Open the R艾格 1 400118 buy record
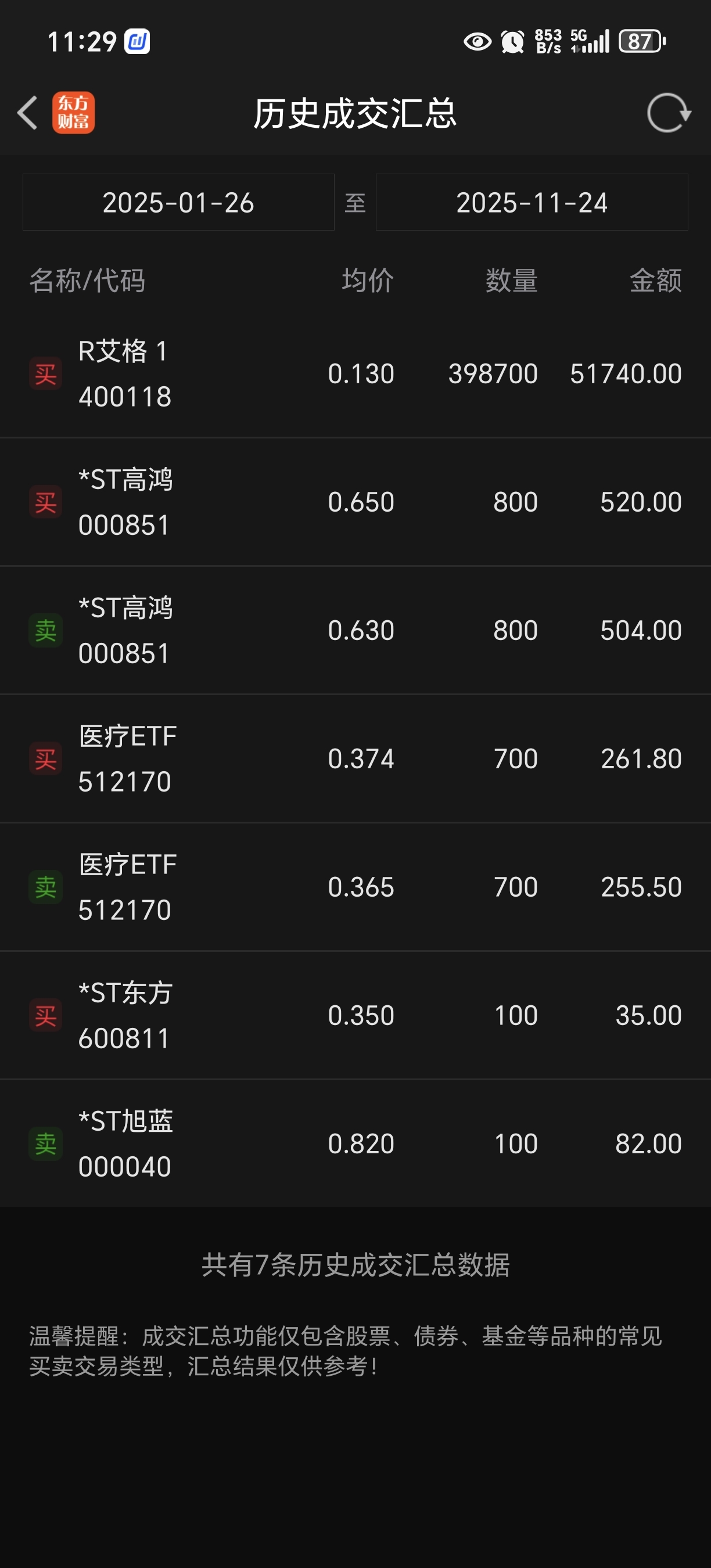The height and width of the screenshot is (1568, 711). point(355,374)
